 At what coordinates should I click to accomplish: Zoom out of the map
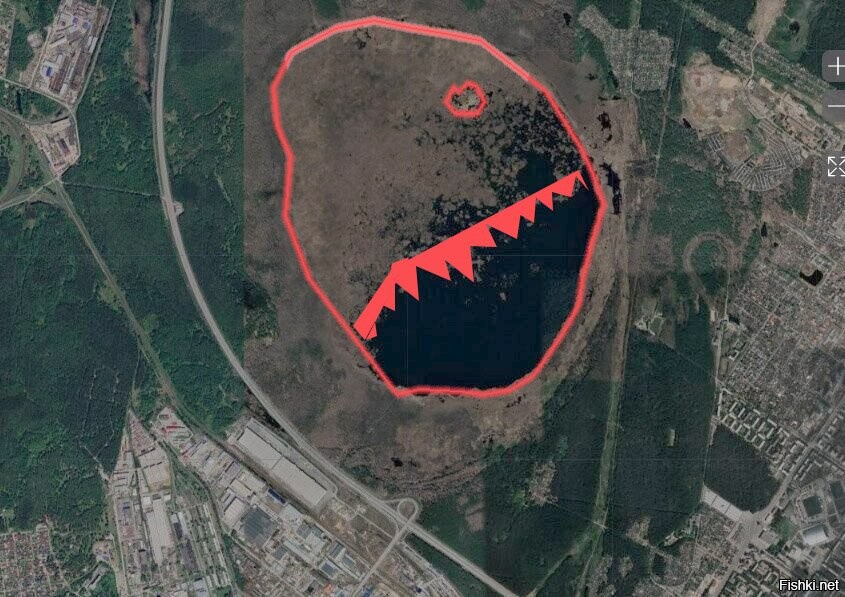[835, 107]
